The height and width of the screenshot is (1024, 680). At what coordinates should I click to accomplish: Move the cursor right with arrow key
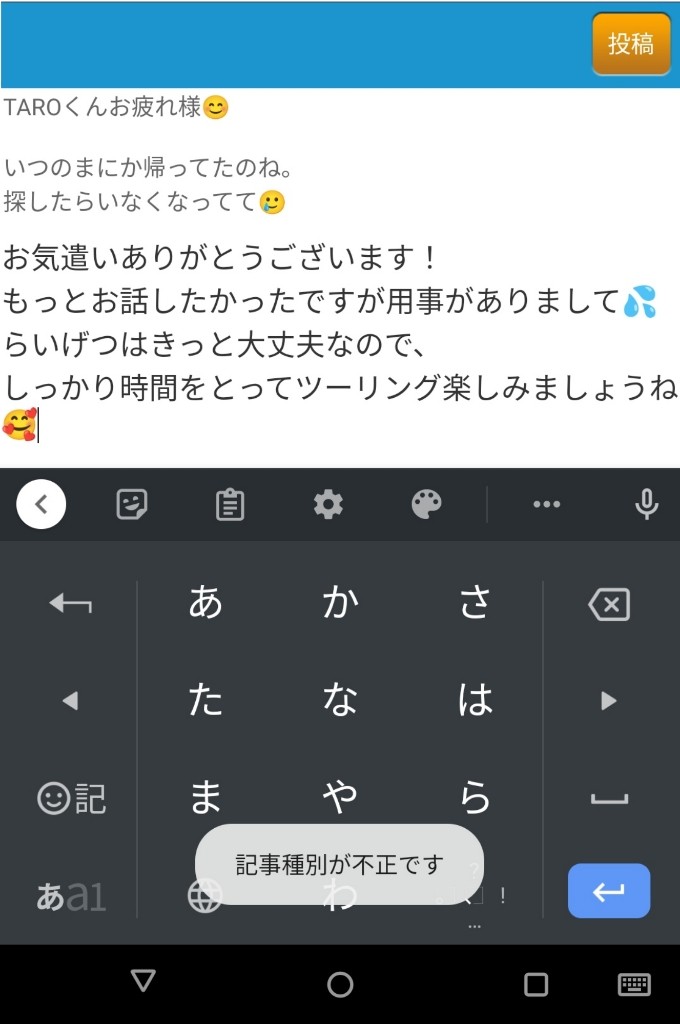click(609, 701)
